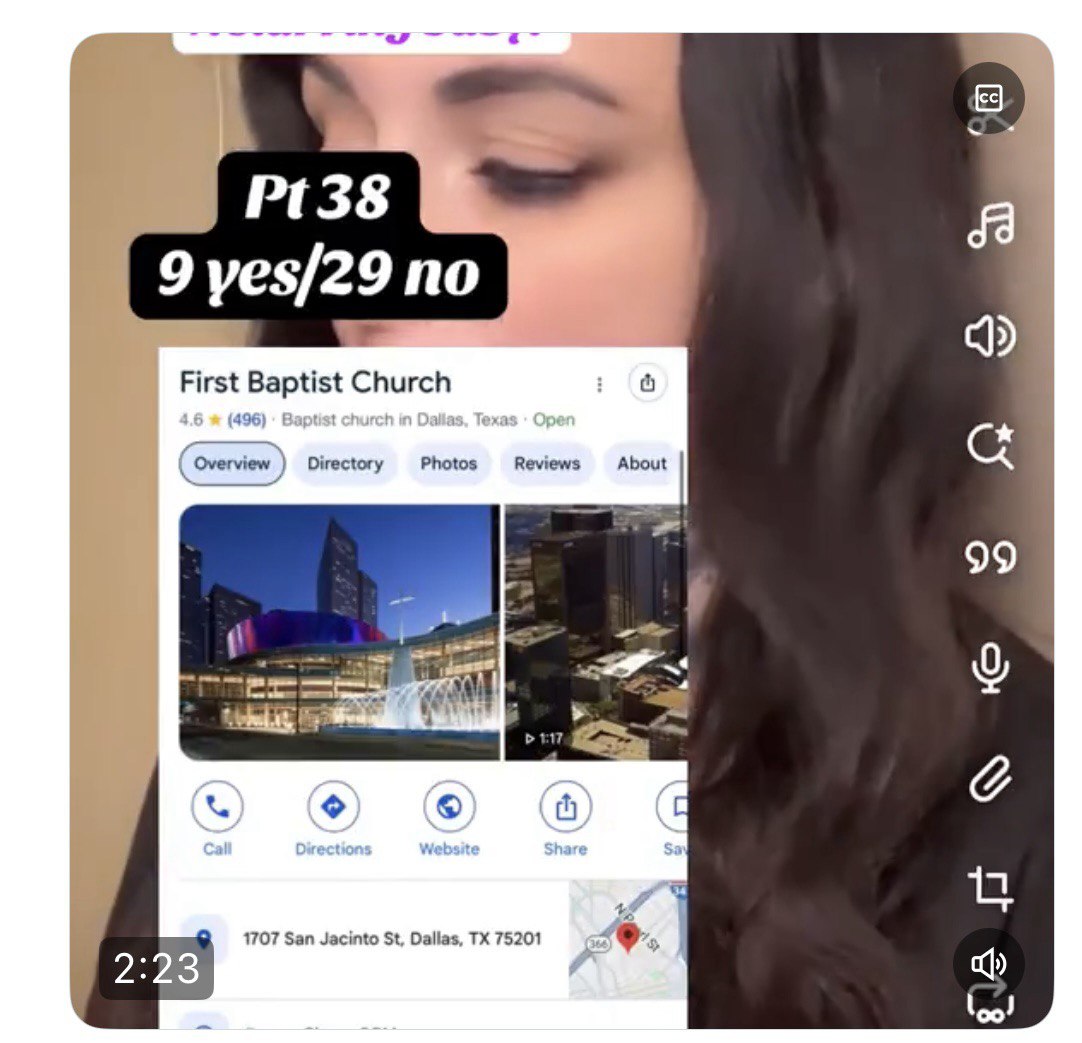1082x1043 pixels.
Task: Open the sparkle search tool
Action: pyautogui.click(x=990, y=446)
